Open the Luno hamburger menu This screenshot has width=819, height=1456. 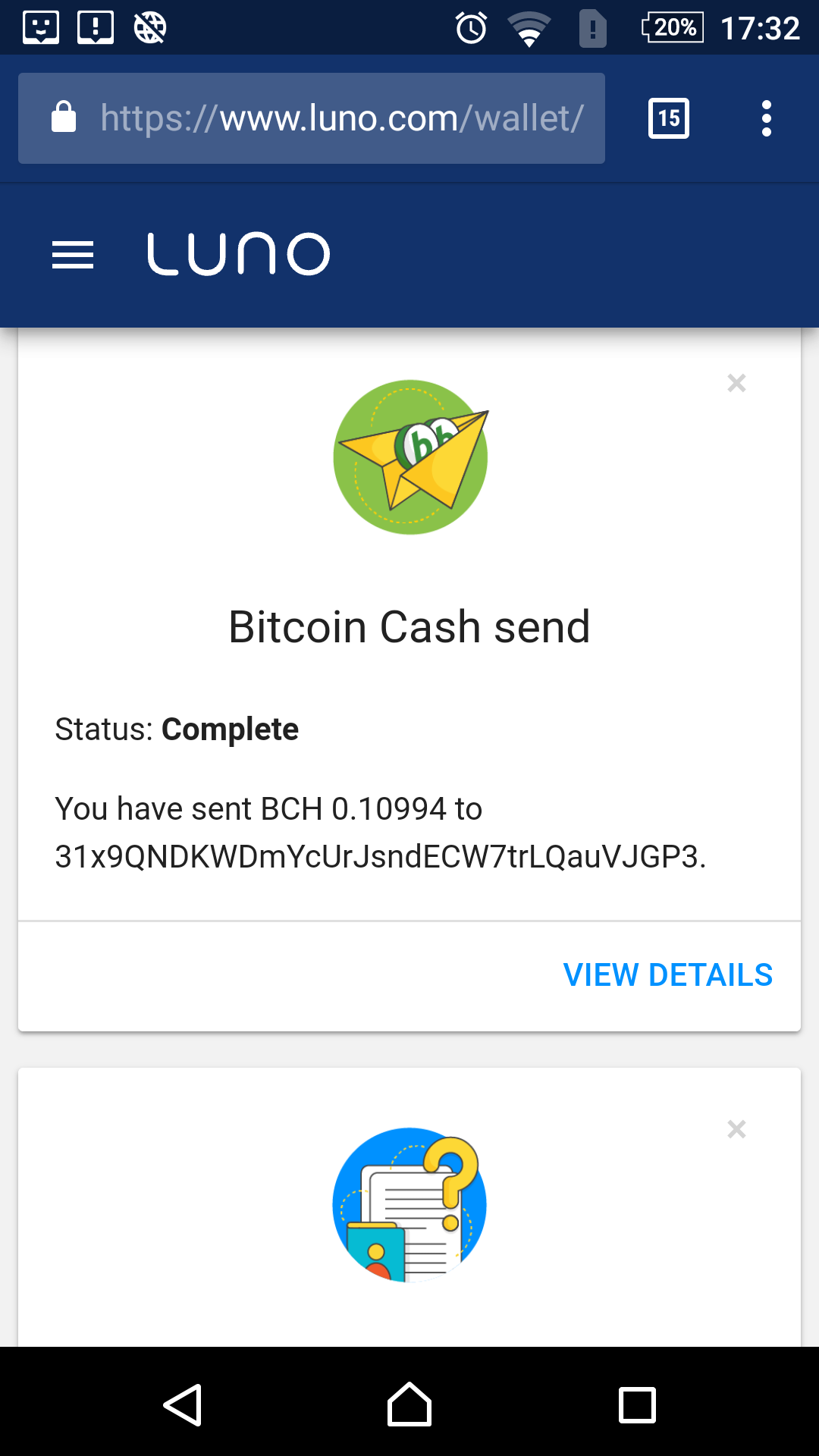[x=73, y=255]
